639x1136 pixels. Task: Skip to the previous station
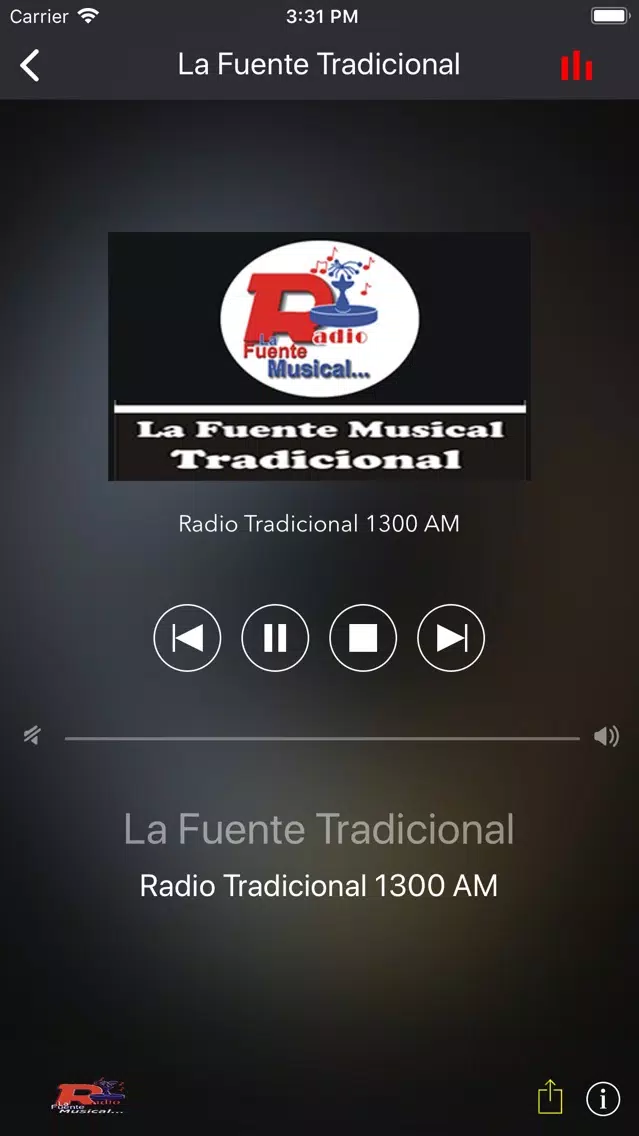coord(188,638)
